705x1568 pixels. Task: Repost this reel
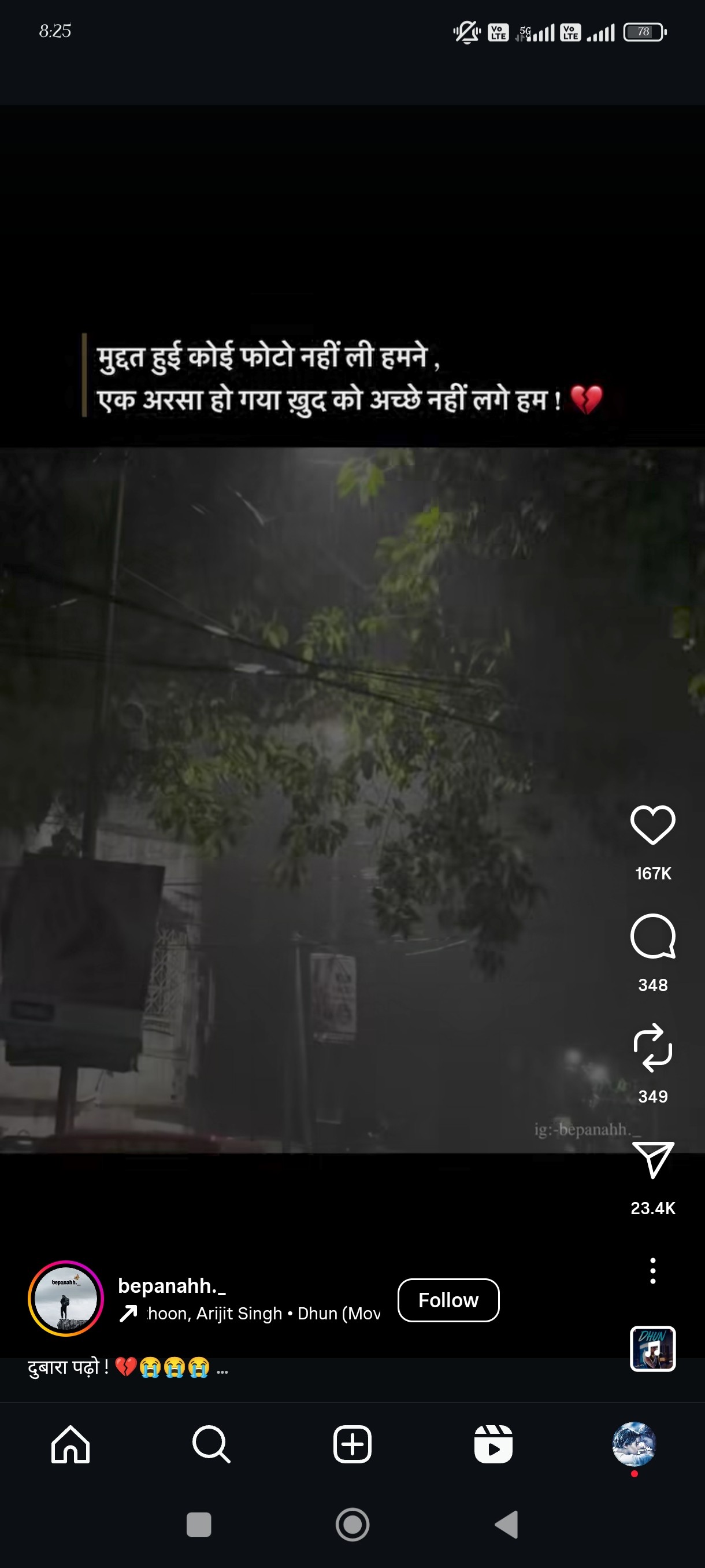(x=652, y=1048)
